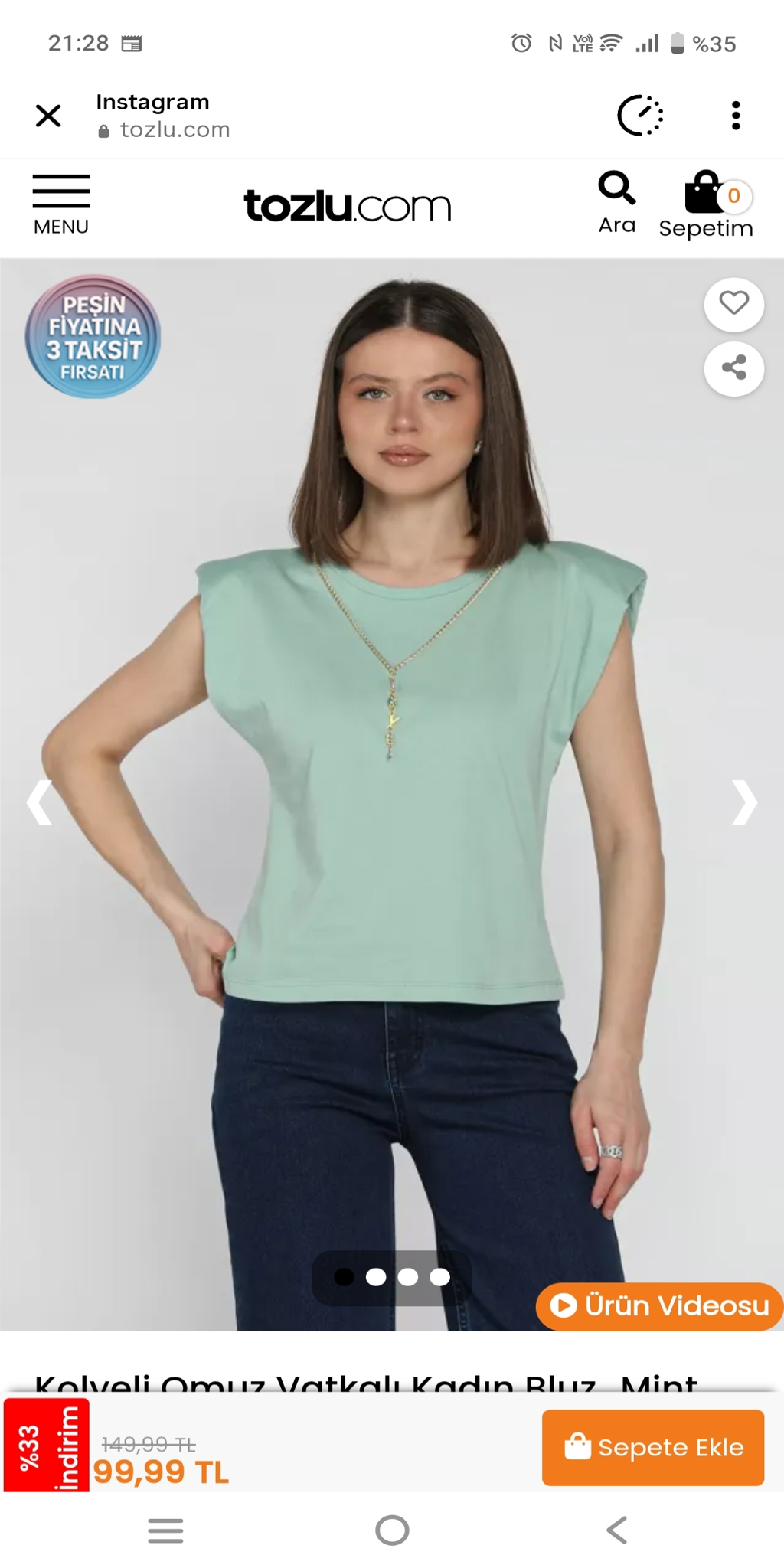The width and height of the screenshot is (784, 1568).
Task: Open the MENU drawer
Action: pyautogui.click(x=61, y=204)
